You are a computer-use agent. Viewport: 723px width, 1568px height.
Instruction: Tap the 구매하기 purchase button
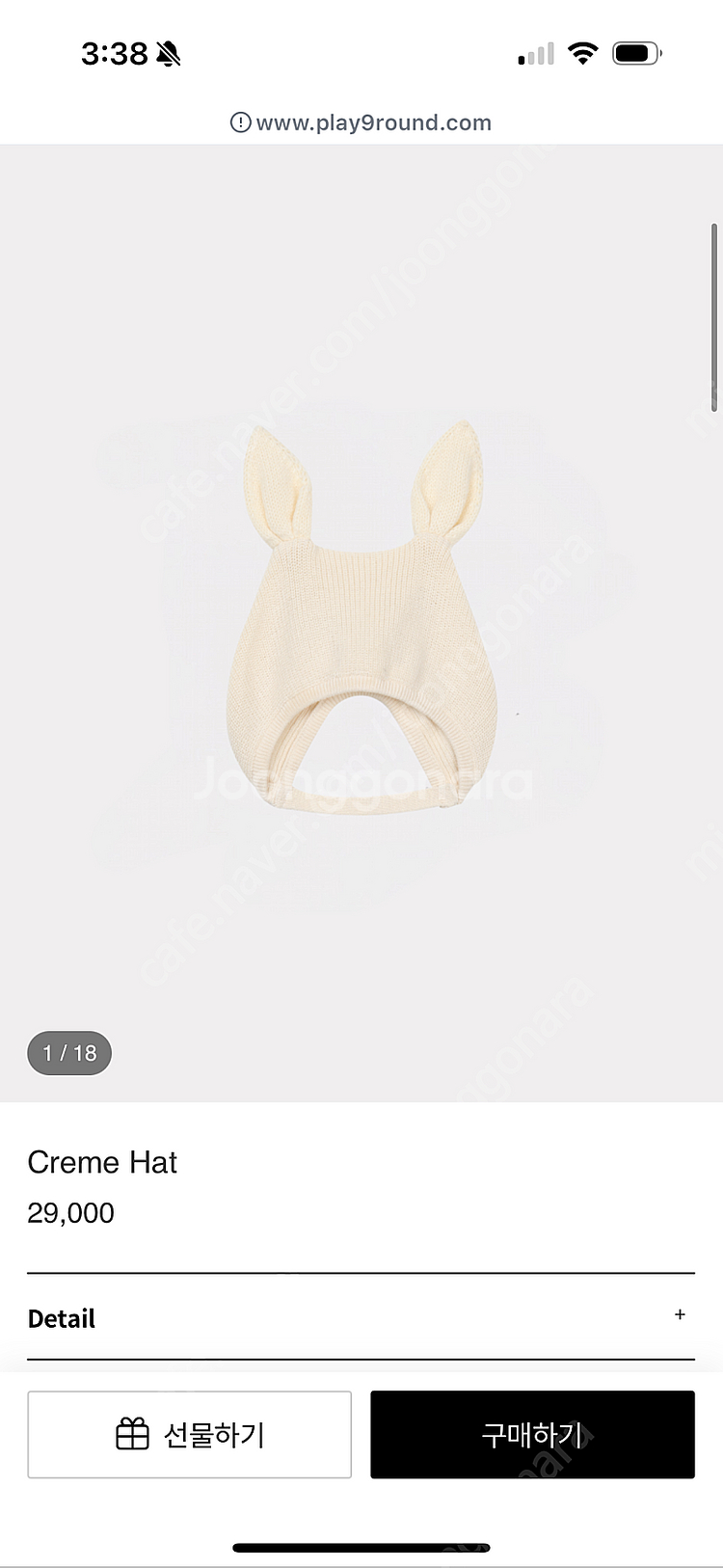tap(532, 1434)
